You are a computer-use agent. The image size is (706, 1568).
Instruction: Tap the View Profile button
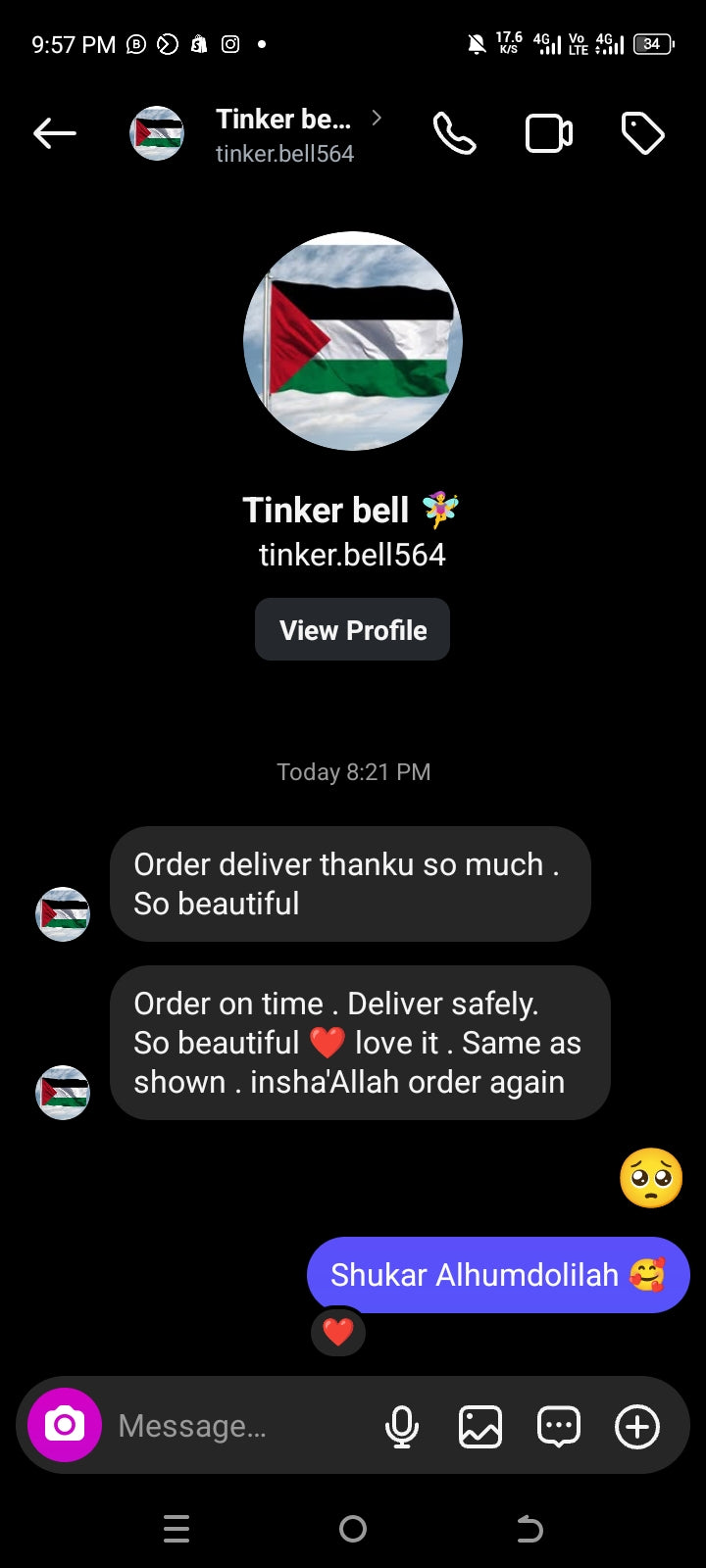352,629
